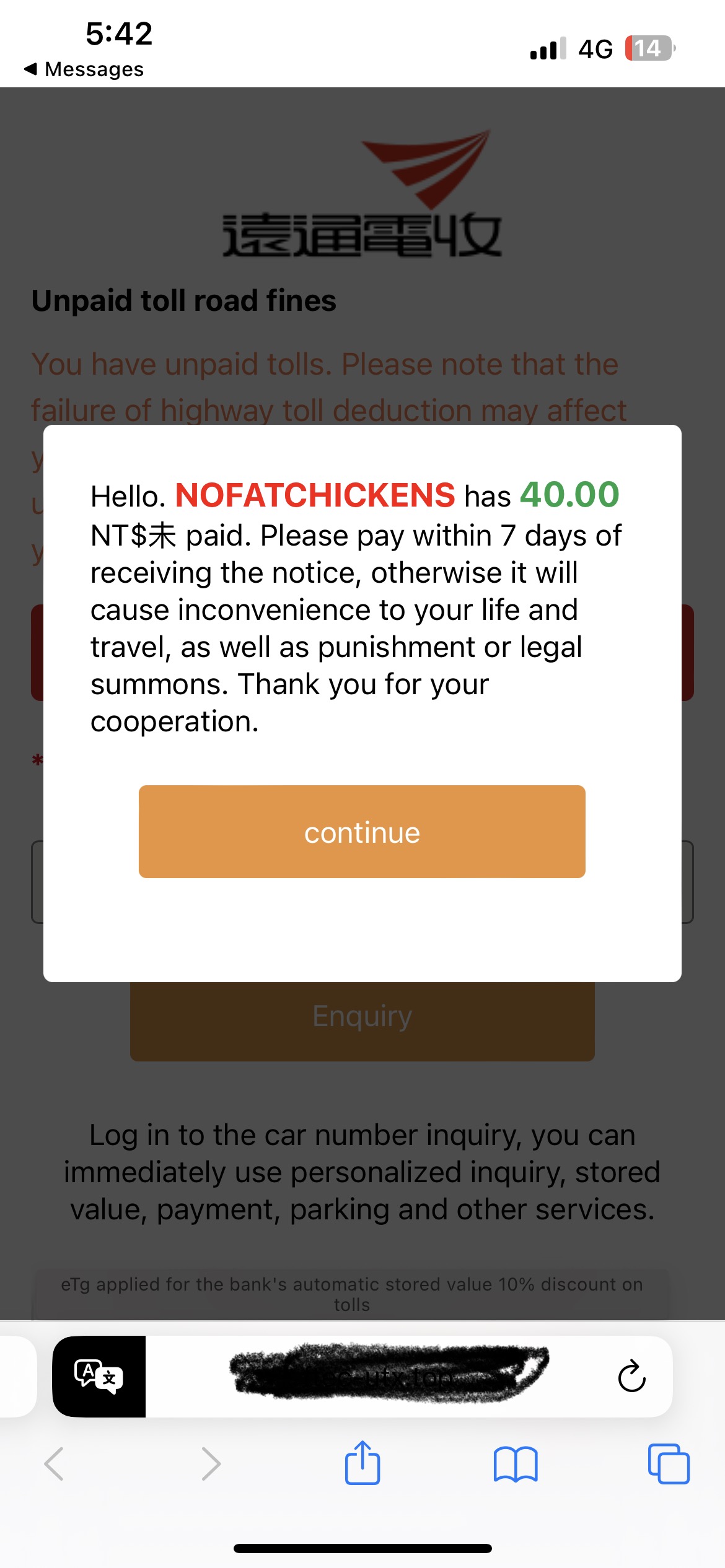This screenshot has height=1568, width=725.
Task: Reload the current web page
Action: [631, 1376]
